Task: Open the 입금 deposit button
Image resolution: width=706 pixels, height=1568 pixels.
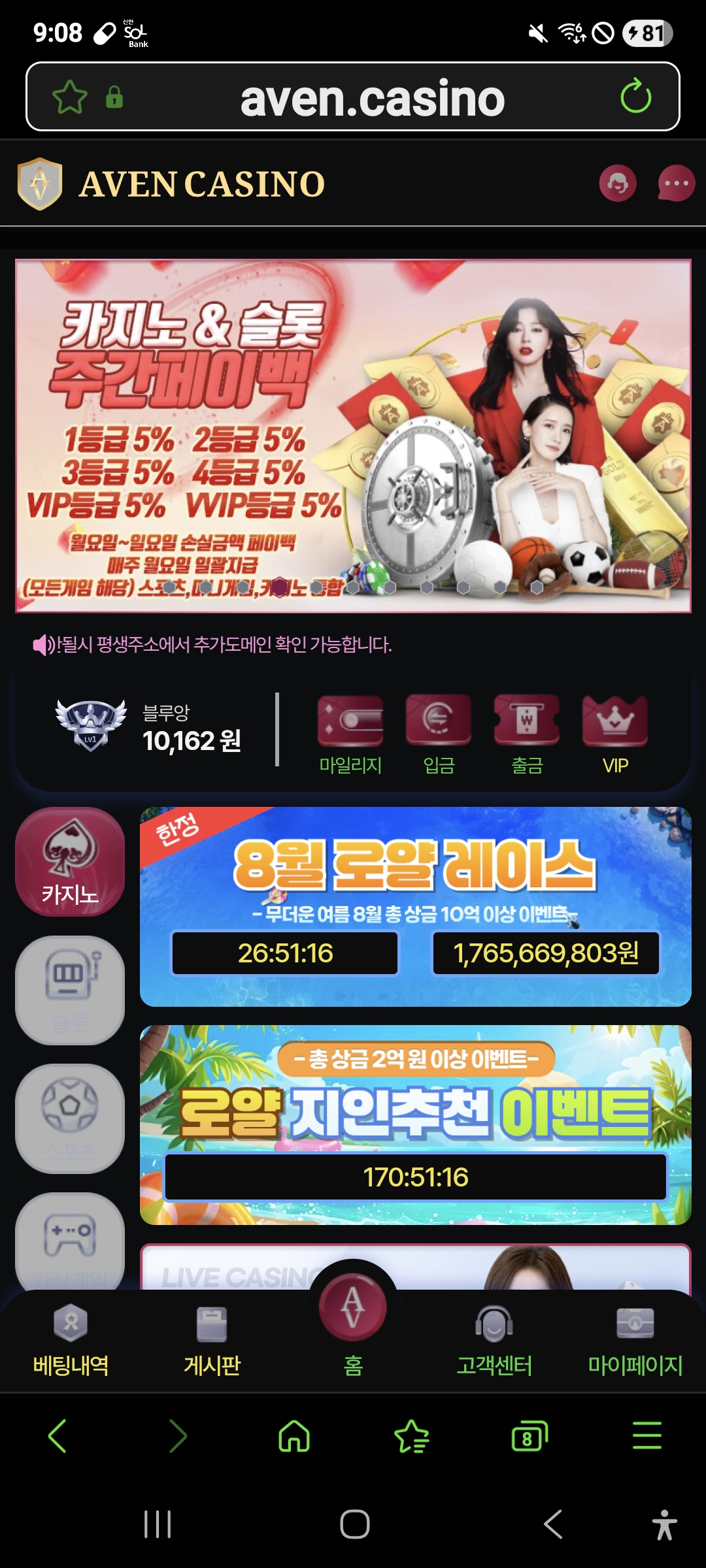Action: [439, 735]
